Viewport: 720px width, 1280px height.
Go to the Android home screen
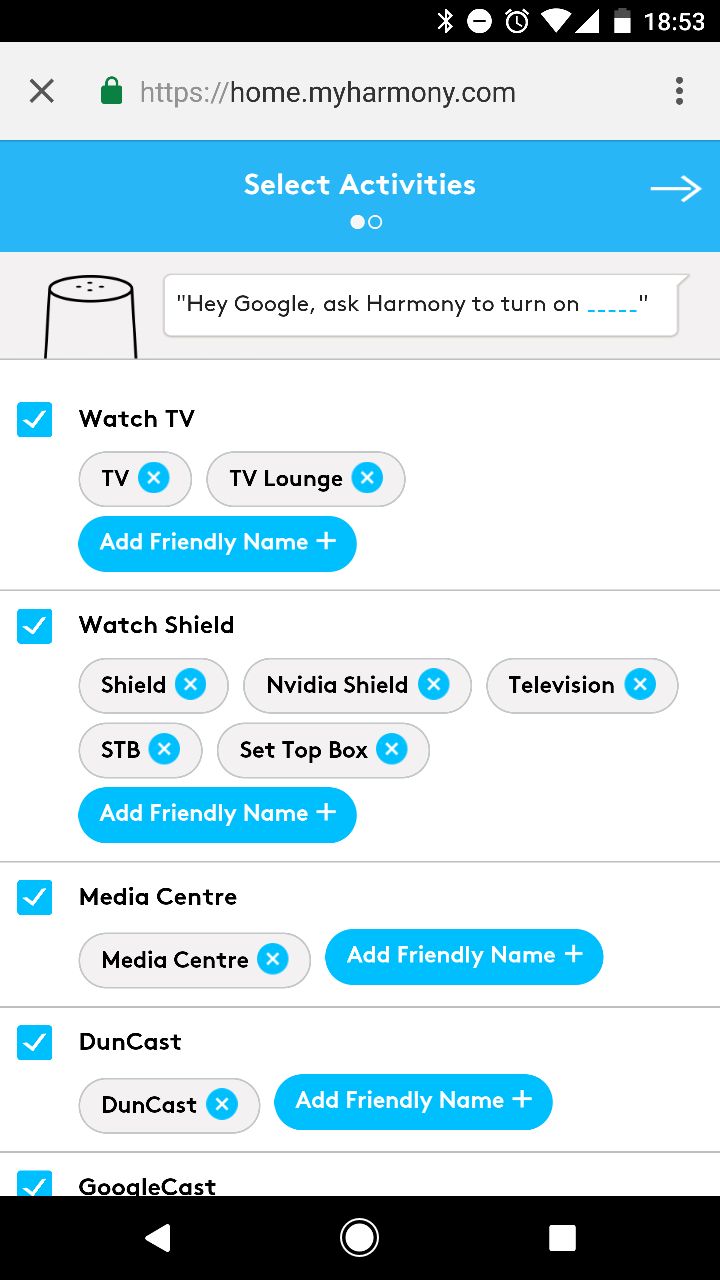point(359,1238)
